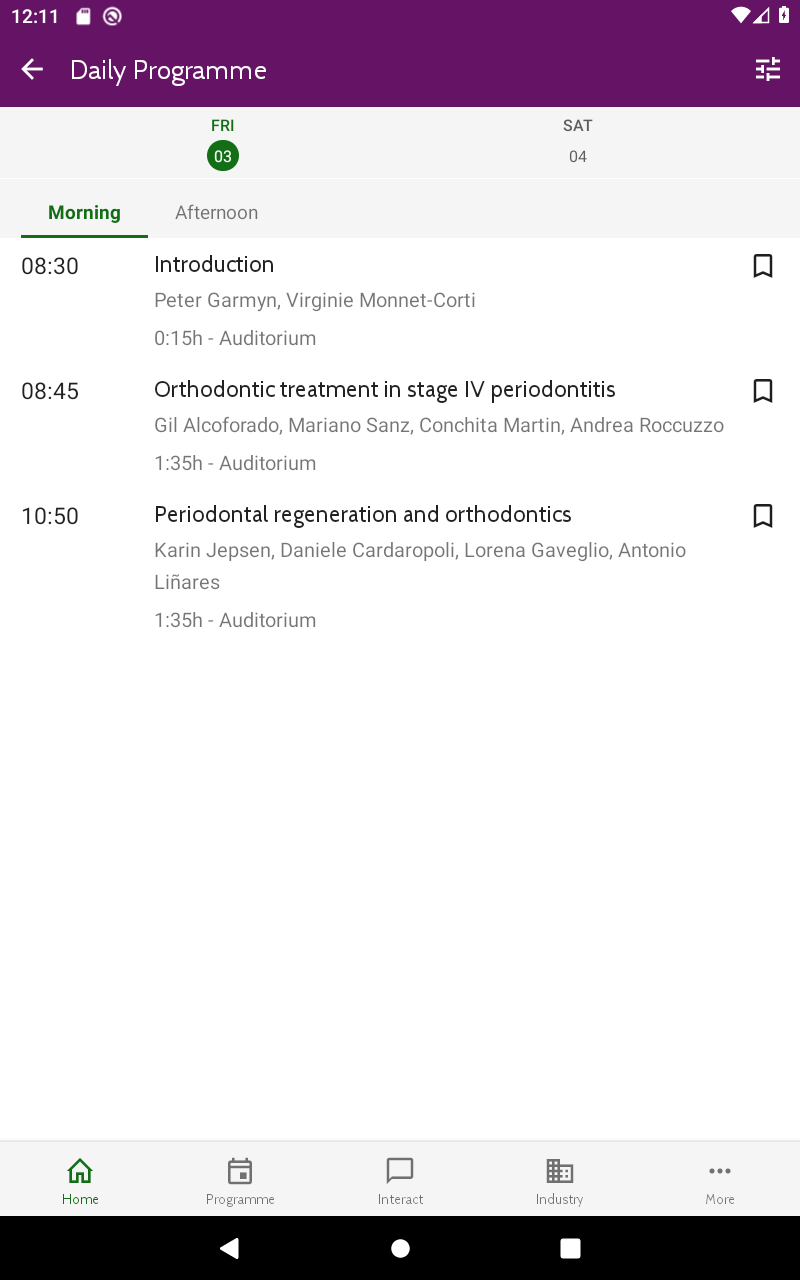Bookmark the Introduction session
Viewport: 800px width, 1280px height.
[762, 266]
